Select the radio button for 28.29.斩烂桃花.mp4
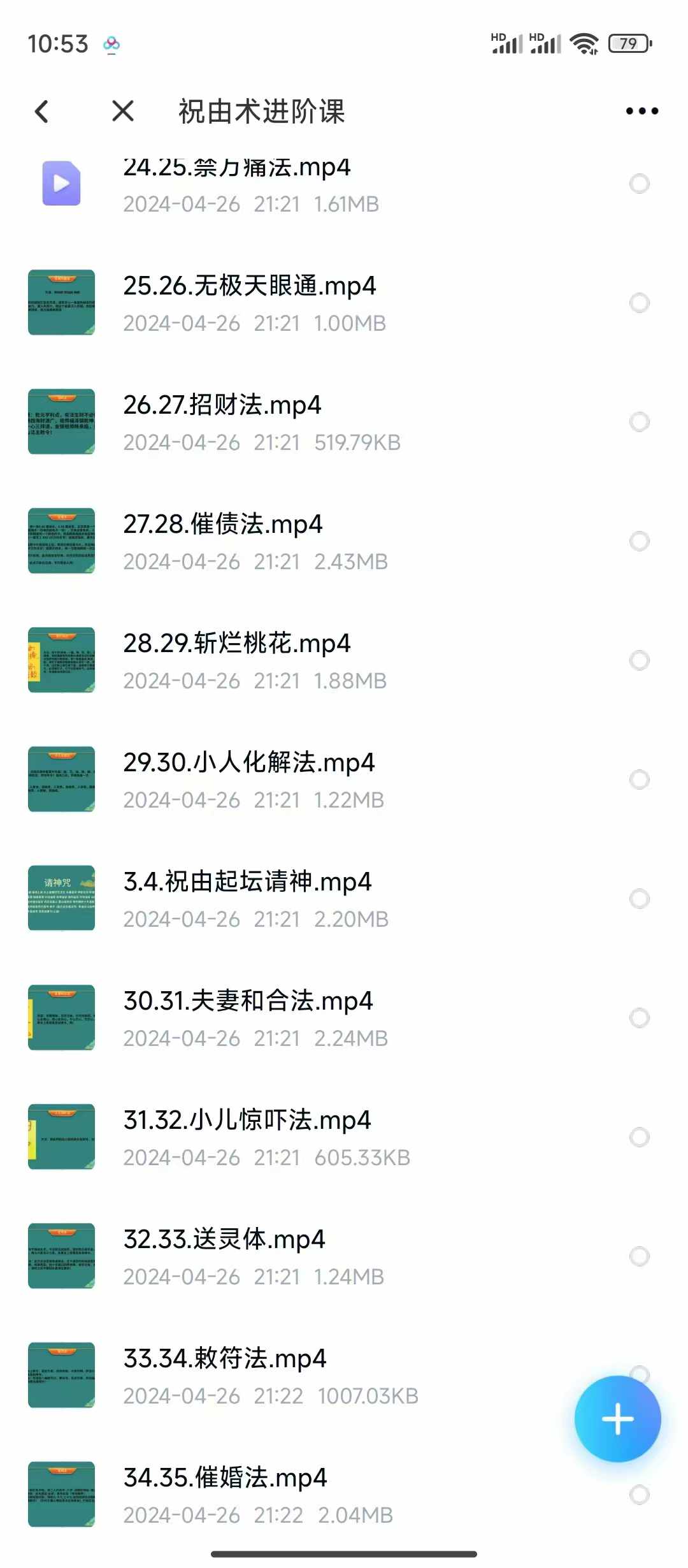This screenshot has height=1568, width=688. (639, 660)
